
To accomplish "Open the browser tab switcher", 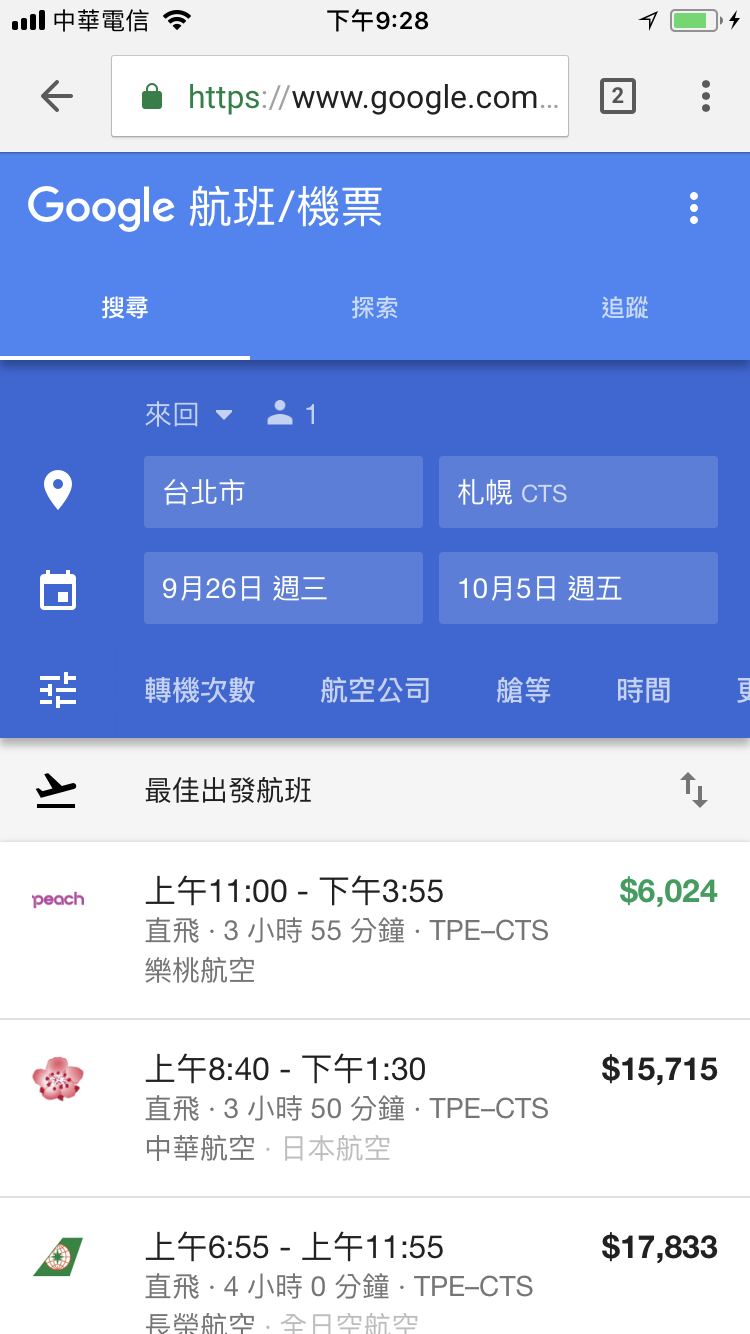I will click(617, 97).
